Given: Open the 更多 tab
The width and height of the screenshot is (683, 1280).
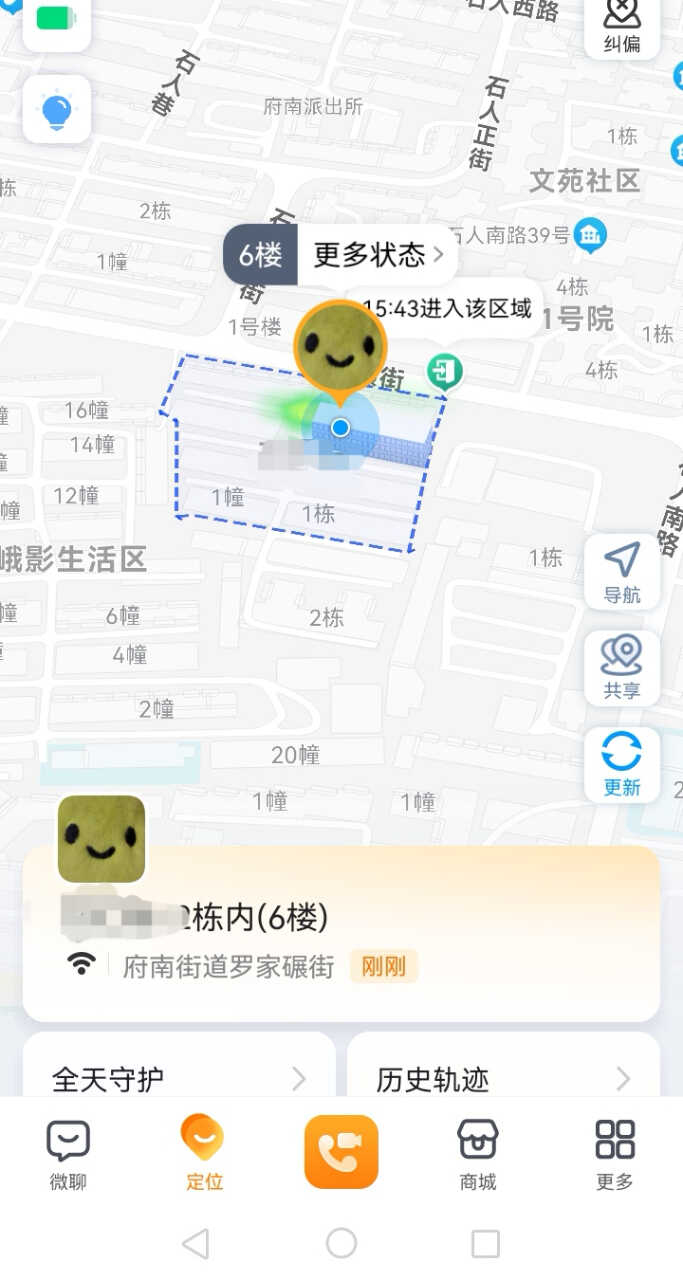Looking at the screenshot, I should tap(614, 1155).
